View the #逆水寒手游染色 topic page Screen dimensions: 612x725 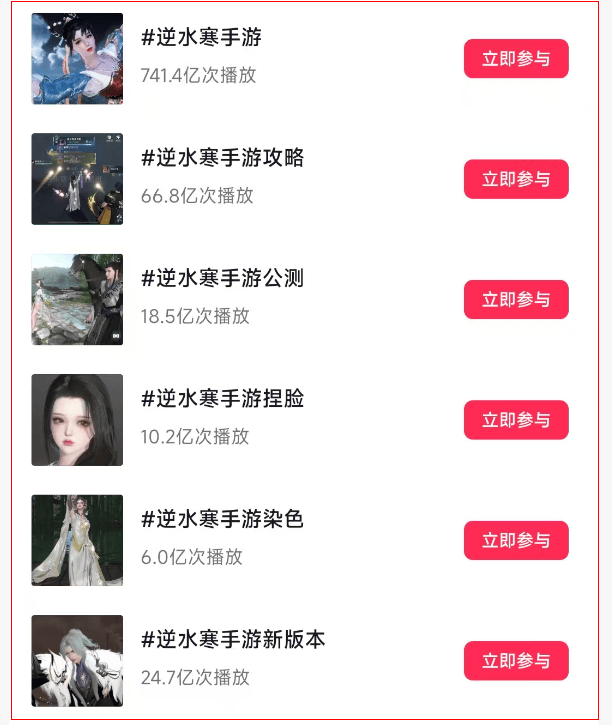(x=222, y=520)
